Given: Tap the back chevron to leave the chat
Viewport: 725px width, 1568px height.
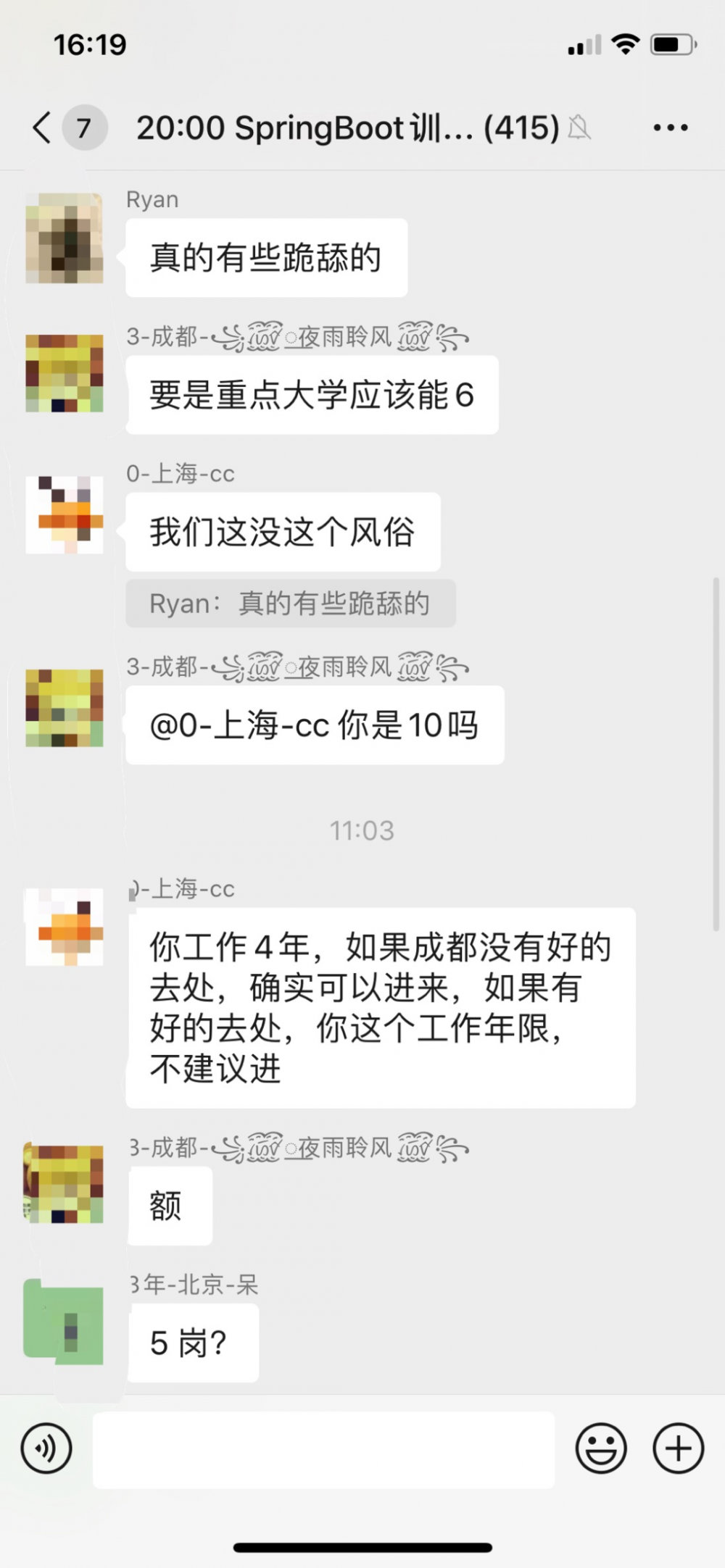Looking at the screenshot, I should click(x=40, y=127).
